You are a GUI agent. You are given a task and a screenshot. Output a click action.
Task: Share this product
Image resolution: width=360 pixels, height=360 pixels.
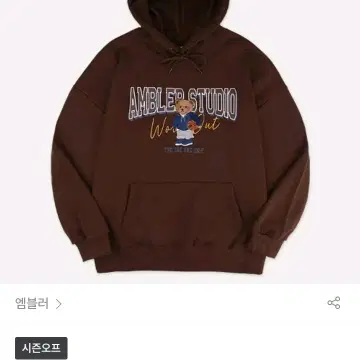pyautogui.click(x=334, y=303)
